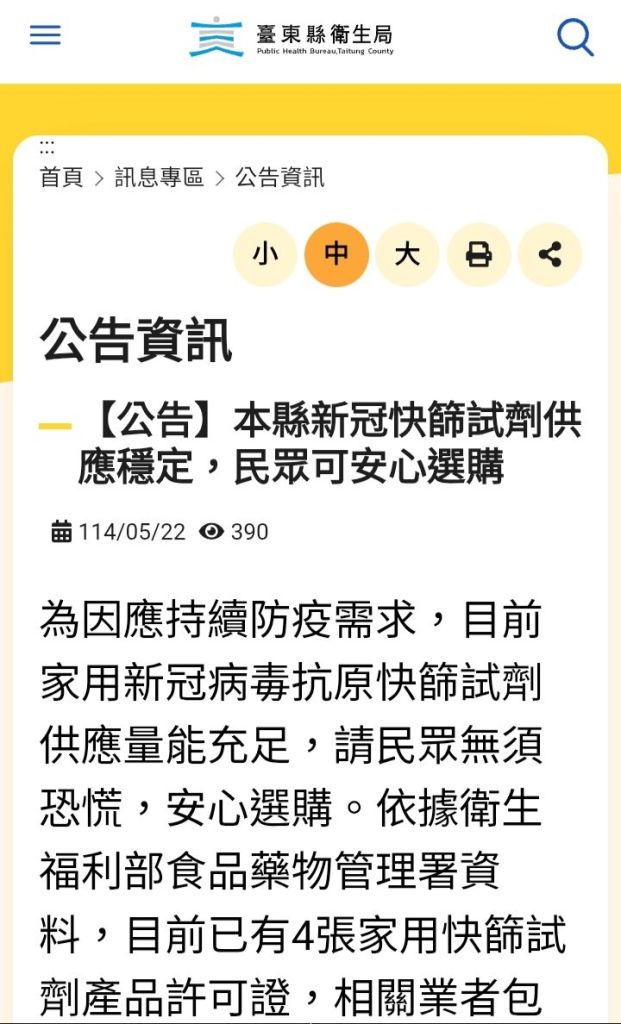Switch to large font size (大)

click(407, 255)
